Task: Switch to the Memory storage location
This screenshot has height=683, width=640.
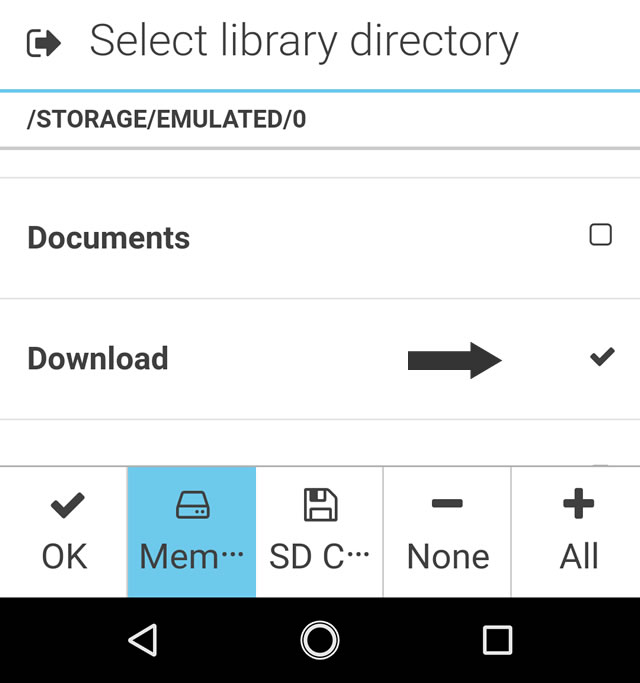Action: point(192,532)
